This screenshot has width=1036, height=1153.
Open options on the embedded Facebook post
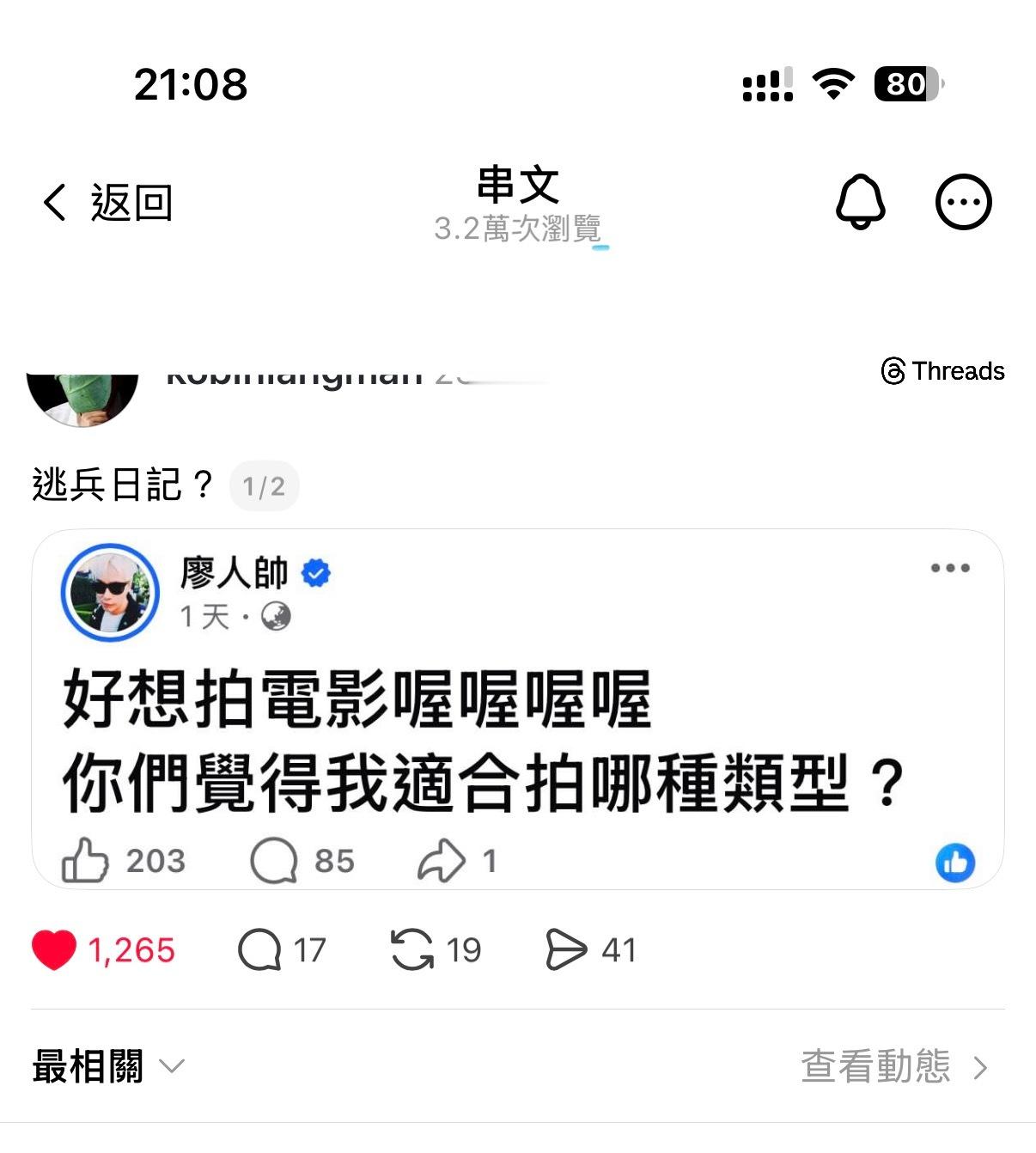pos(949,568)
